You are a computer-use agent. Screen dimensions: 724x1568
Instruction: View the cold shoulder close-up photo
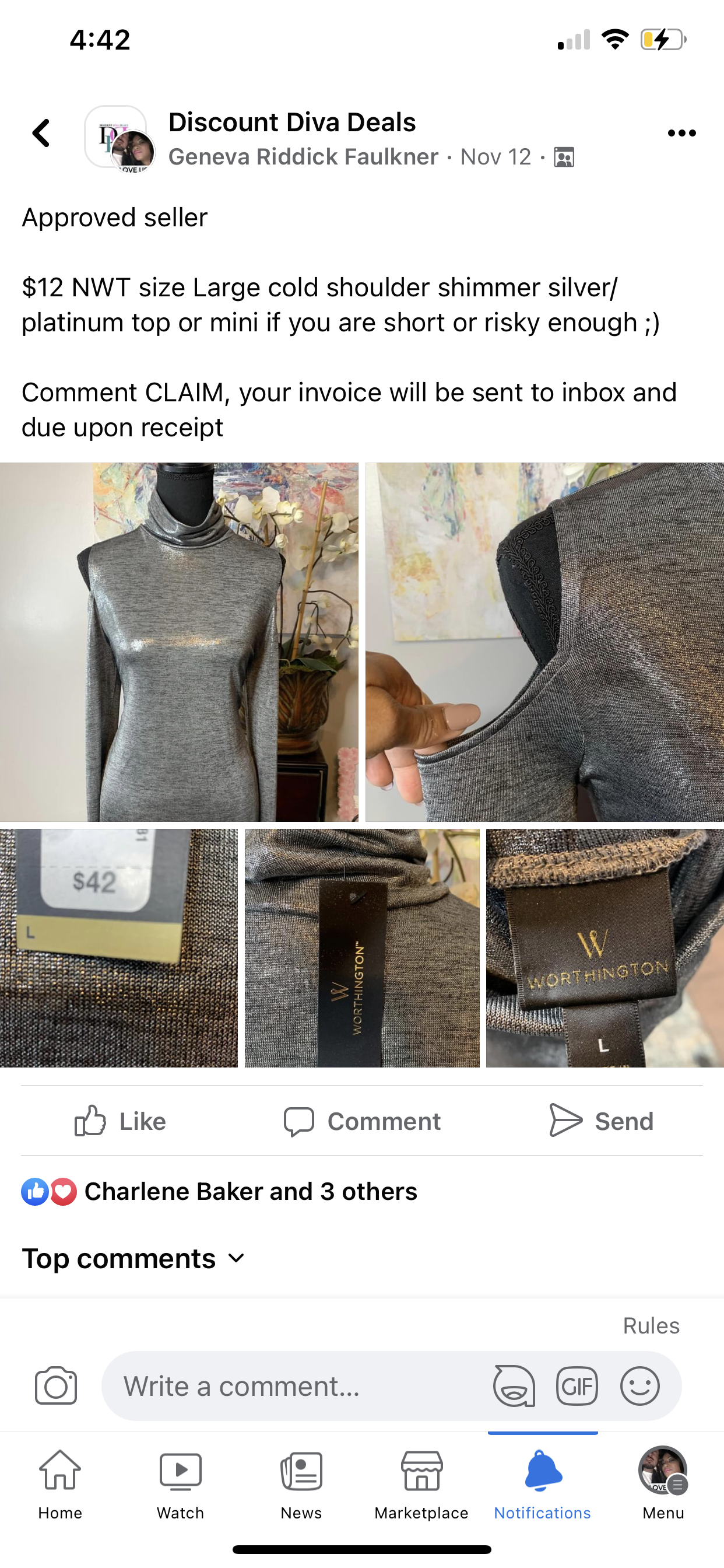544,642
